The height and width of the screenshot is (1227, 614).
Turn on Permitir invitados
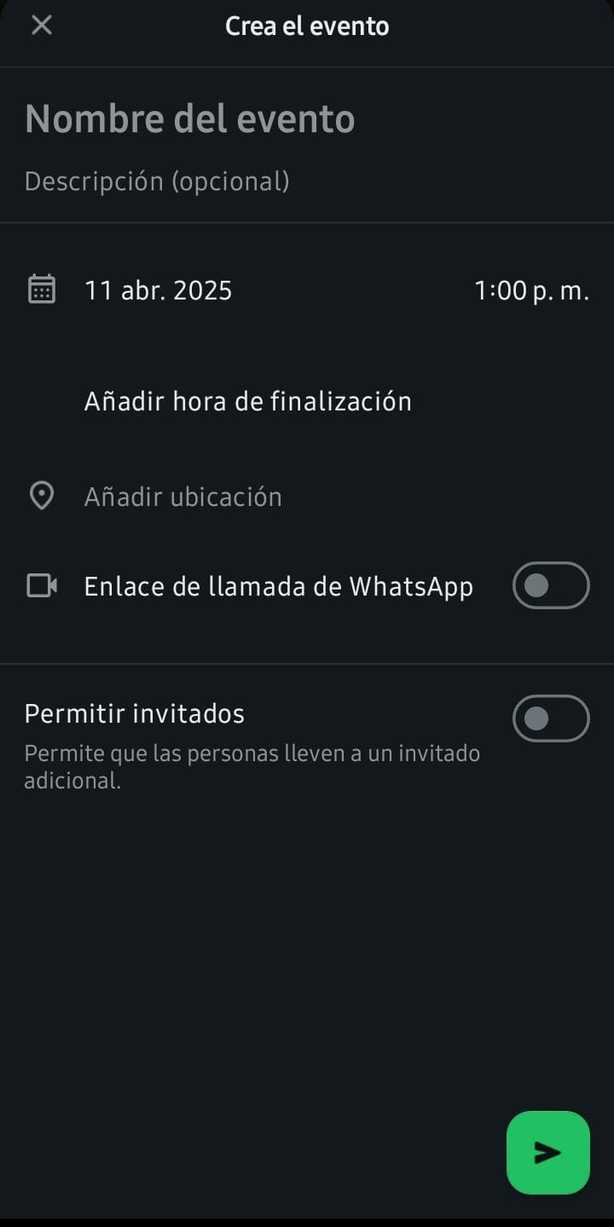550,718
